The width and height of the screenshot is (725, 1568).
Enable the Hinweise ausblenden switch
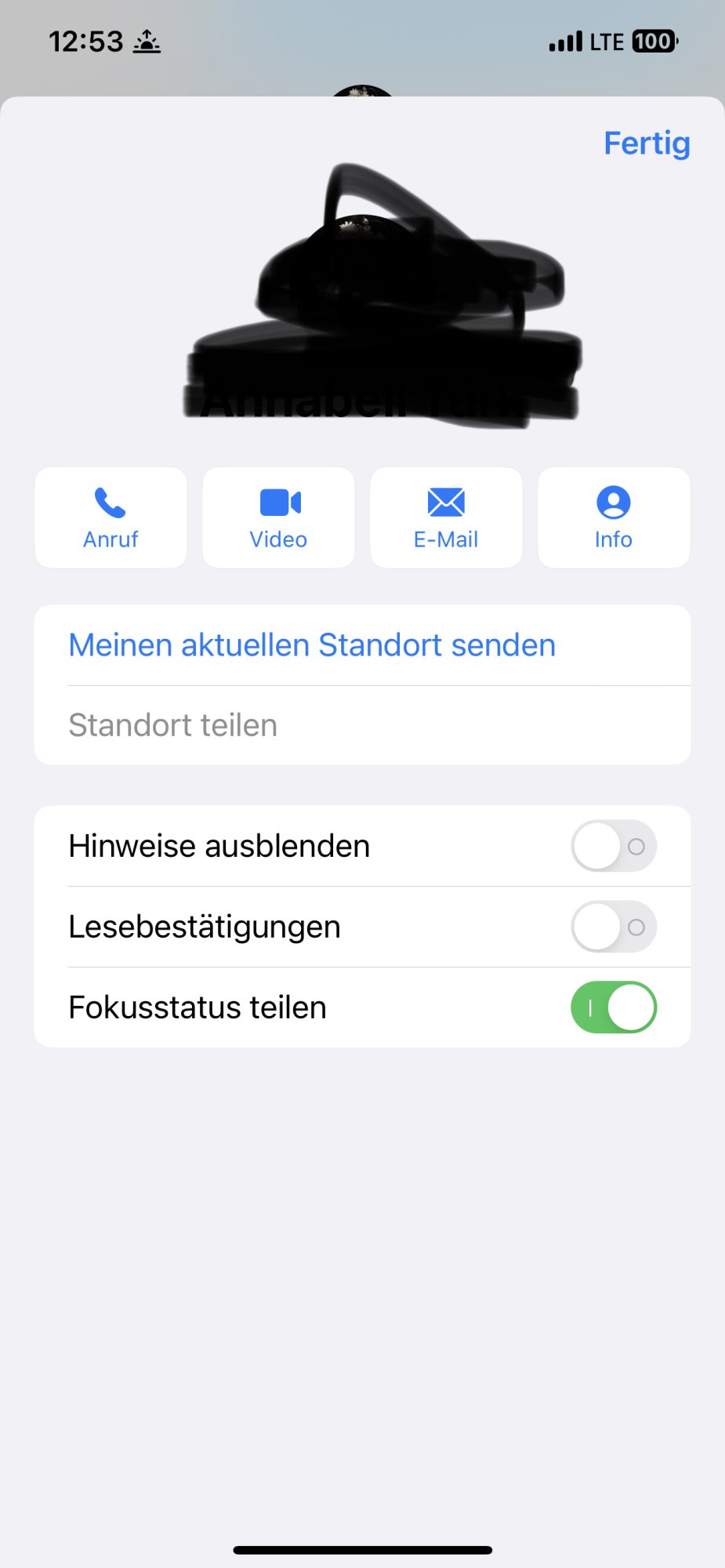[613, 846]
